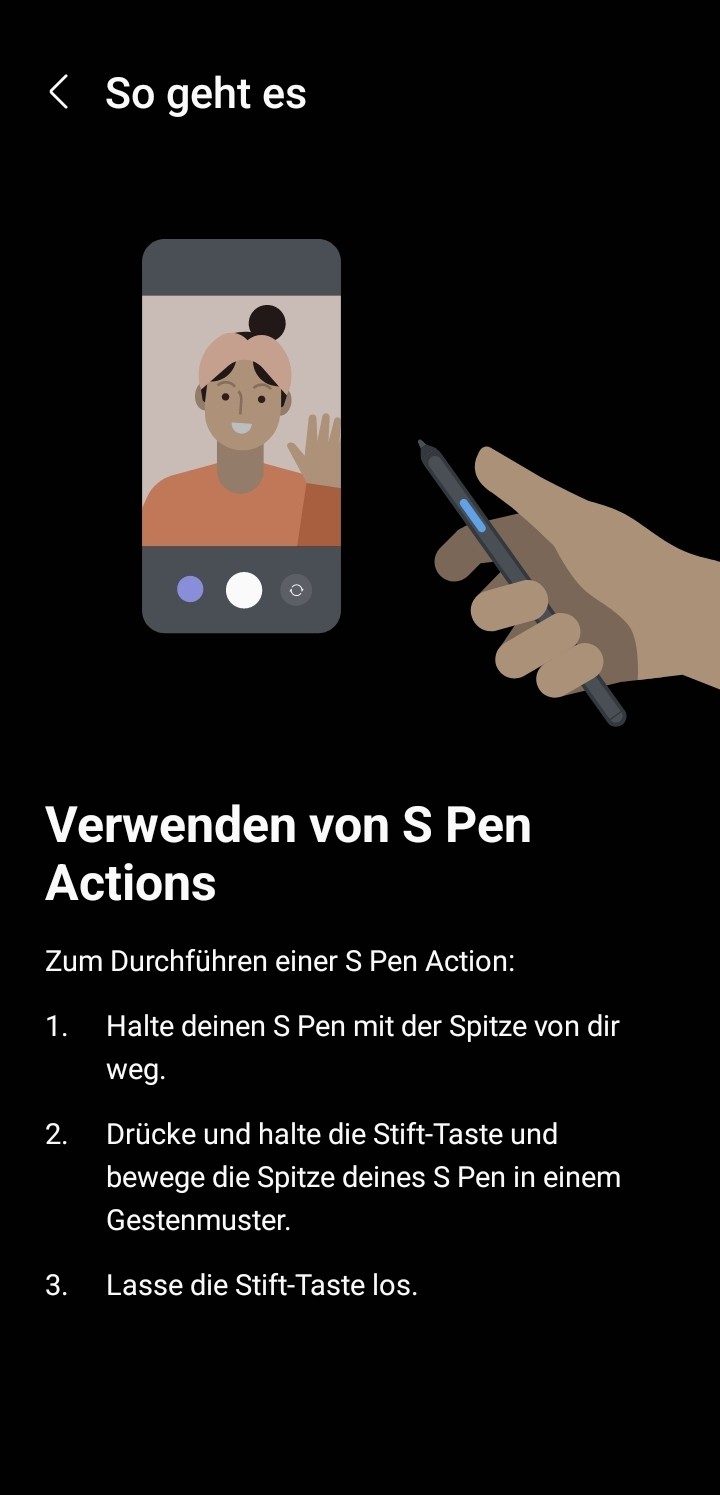
Task: Go back from So geht es
Action: tap(59, 93)
